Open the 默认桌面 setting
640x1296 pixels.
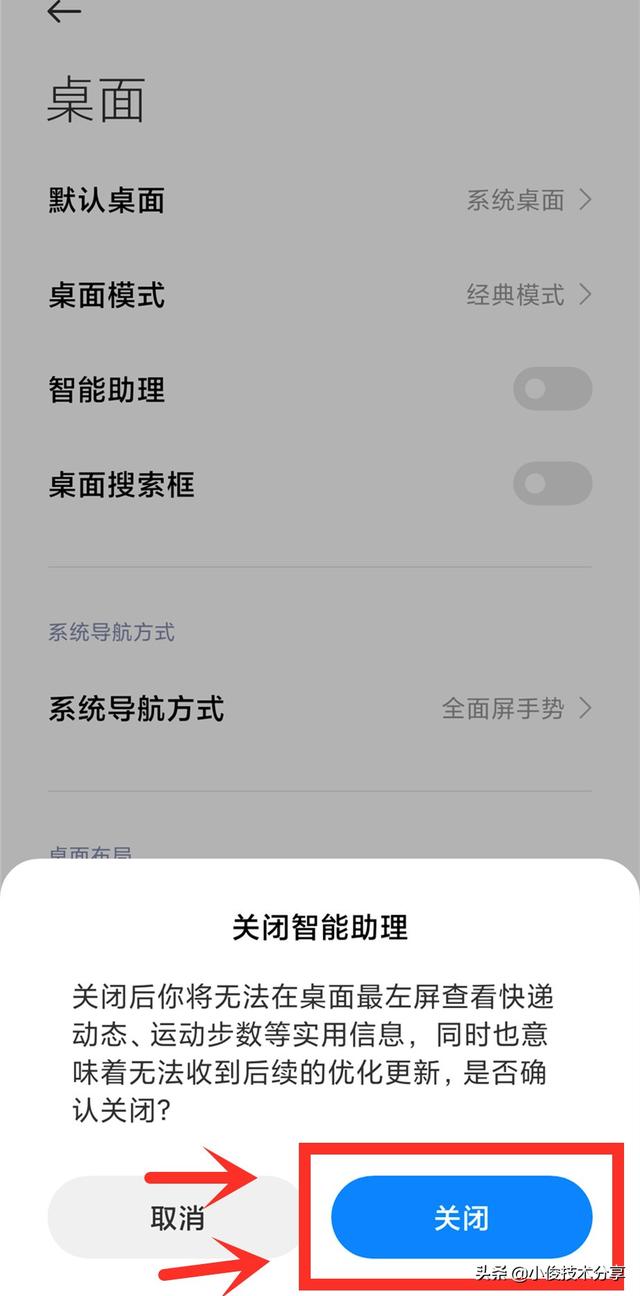coord(320,201)
